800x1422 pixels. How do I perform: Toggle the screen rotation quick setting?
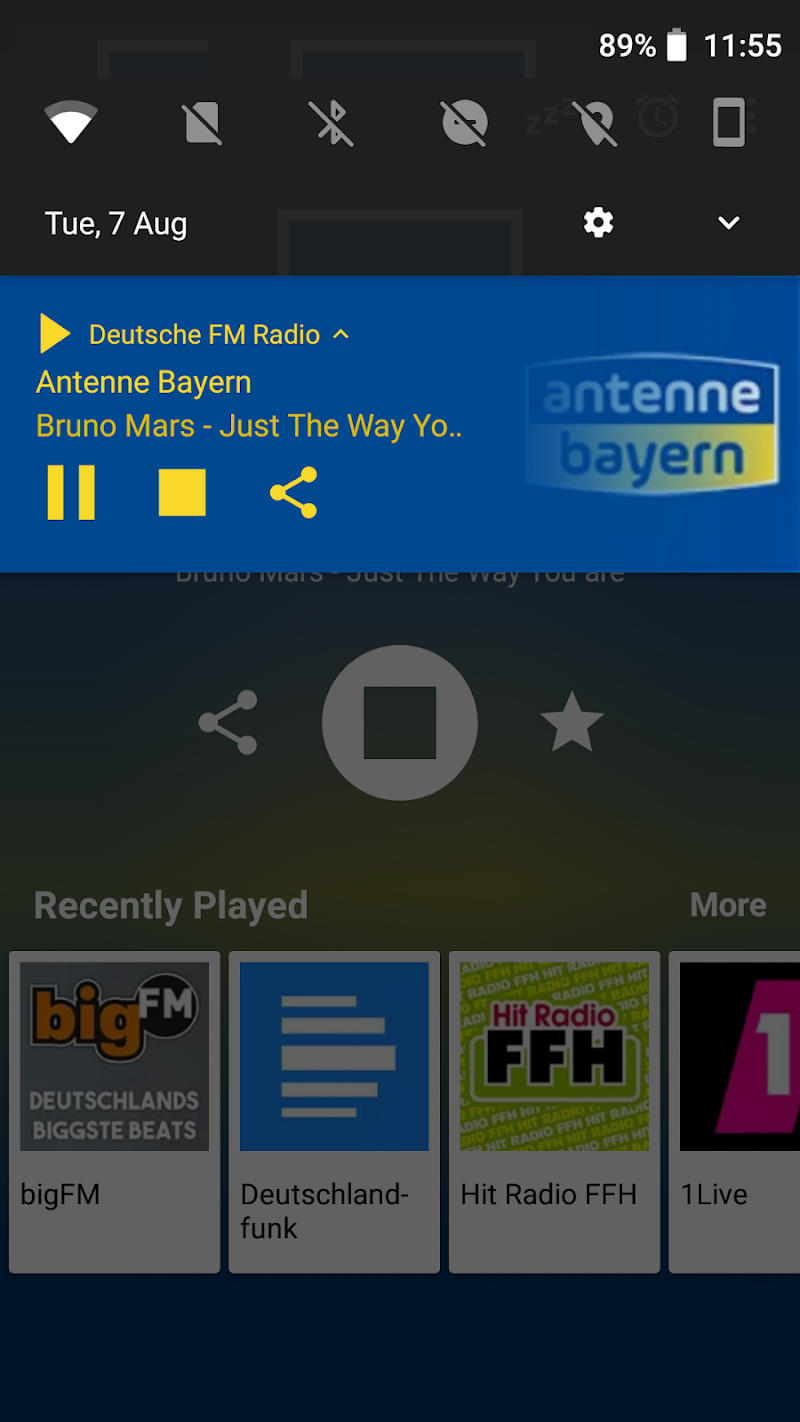pyautogui.click(x=729, y=124)
